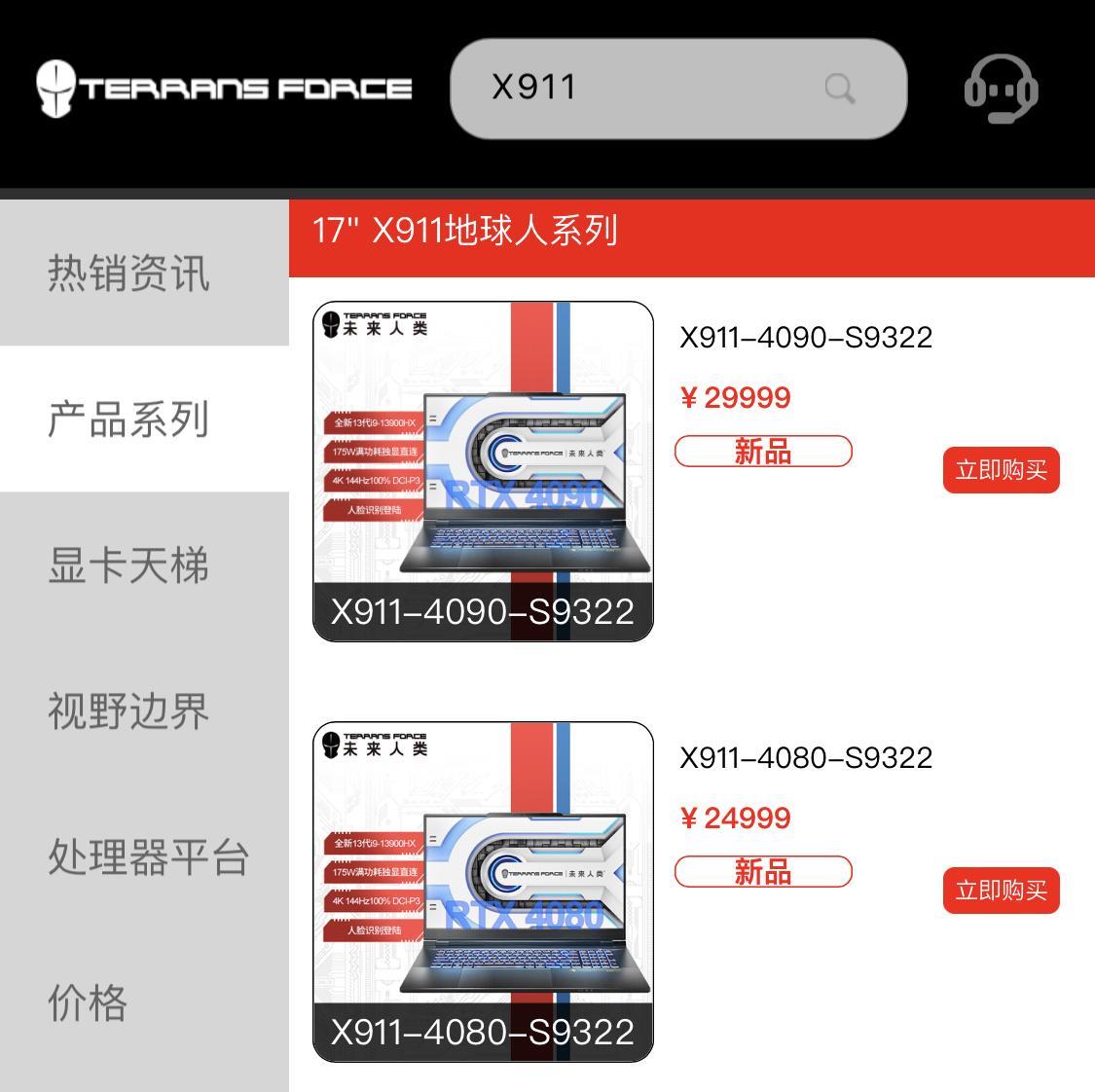This screenshot has width=1095, height=1092.
Task: Tap 立即购买 for X911-4090-S9322
Action: point(1001,470)
